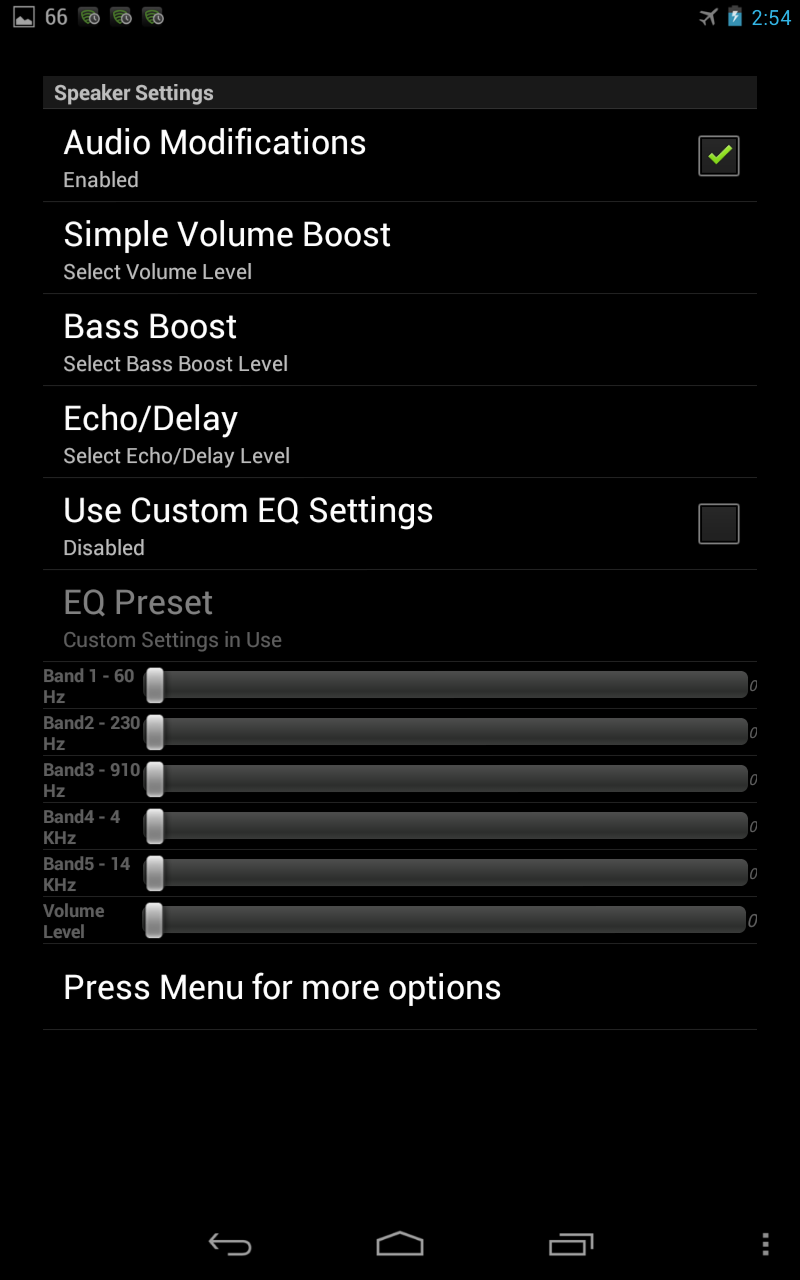Open the overflow menu in navigation bar
800x1280 pixels.
[x=765, y=1244]
